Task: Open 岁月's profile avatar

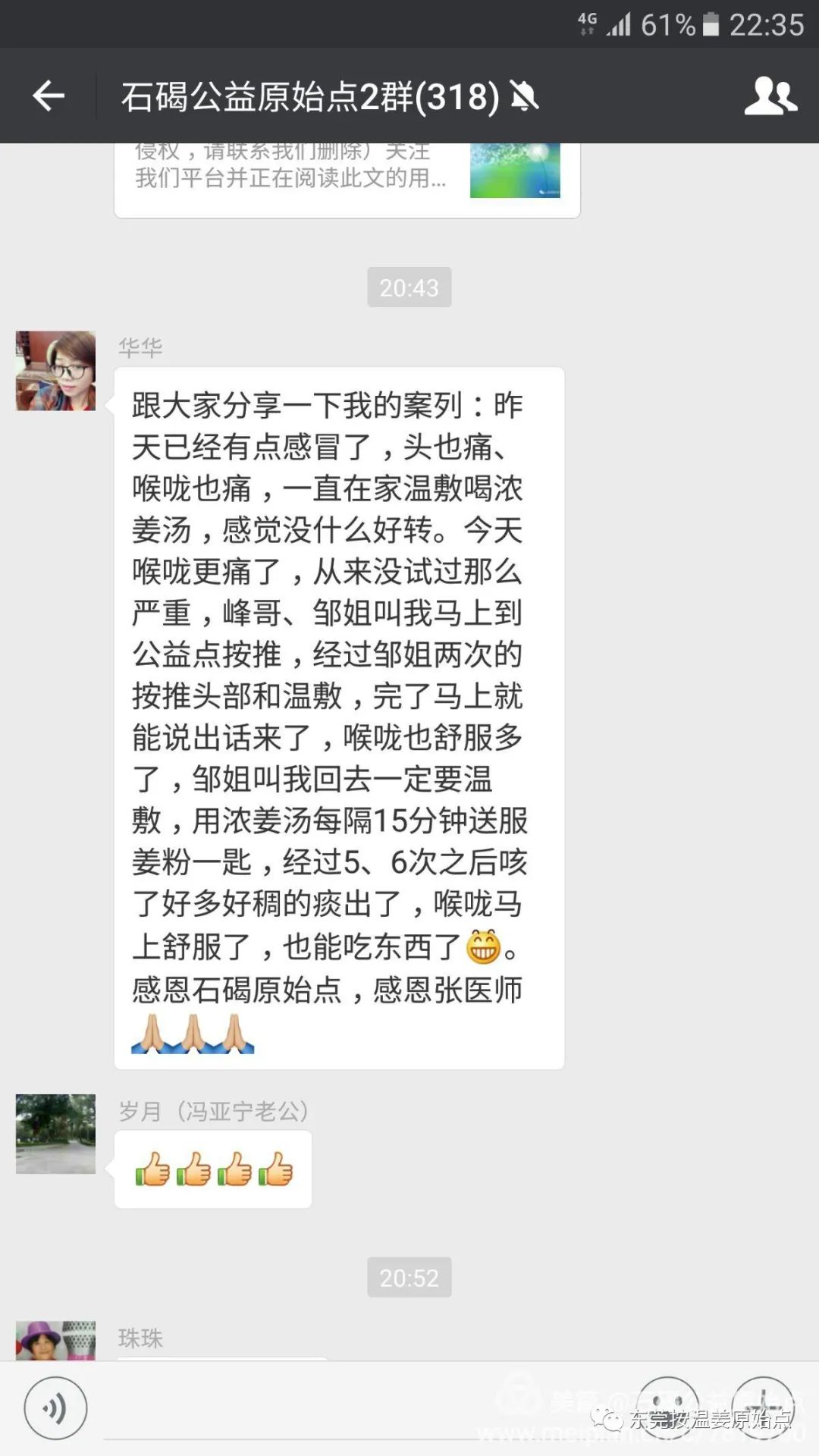Action: [x=56, y=1134]
